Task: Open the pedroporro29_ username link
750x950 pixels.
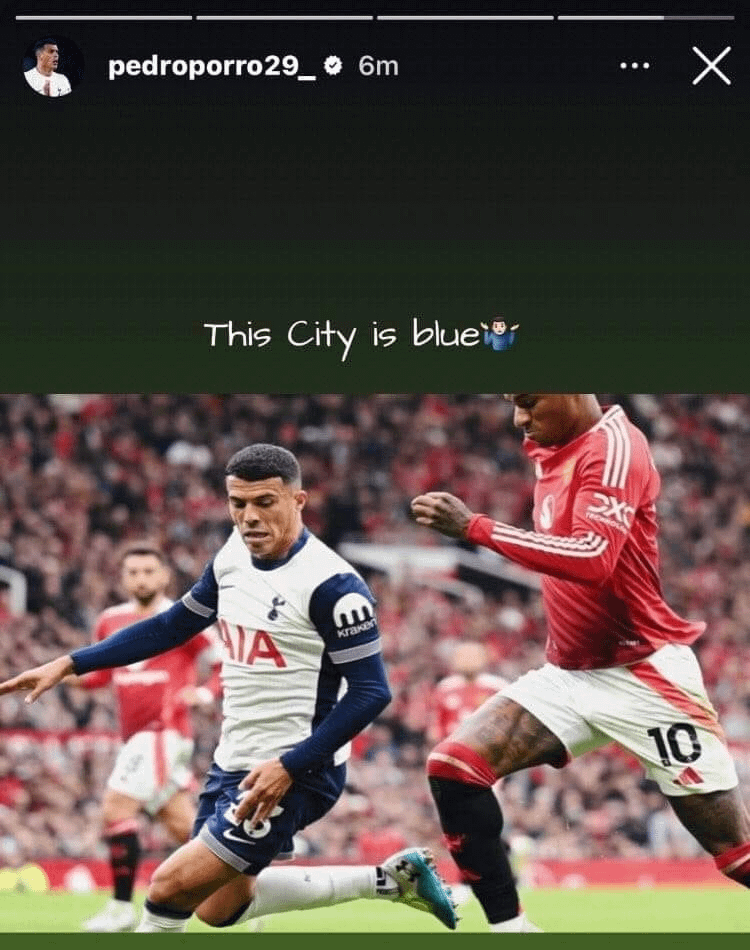Action: pyautogui.click(x=211, y=66)
